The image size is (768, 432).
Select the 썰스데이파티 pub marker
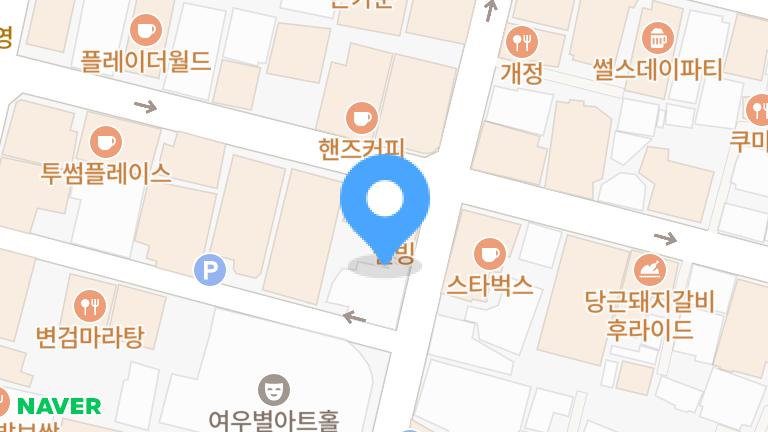pyautogui.click(x=657, y=38)
